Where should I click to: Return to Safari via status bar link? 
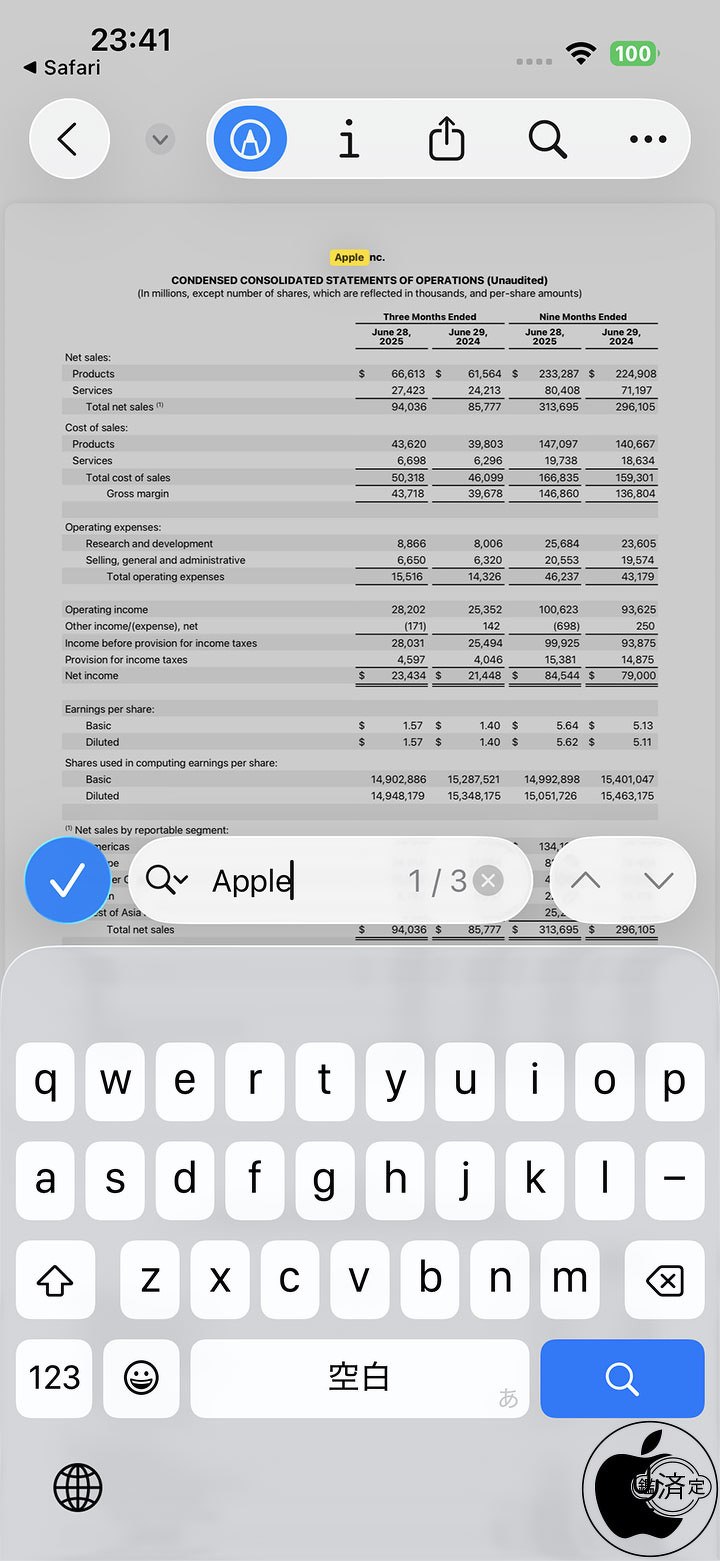[62, 68]
